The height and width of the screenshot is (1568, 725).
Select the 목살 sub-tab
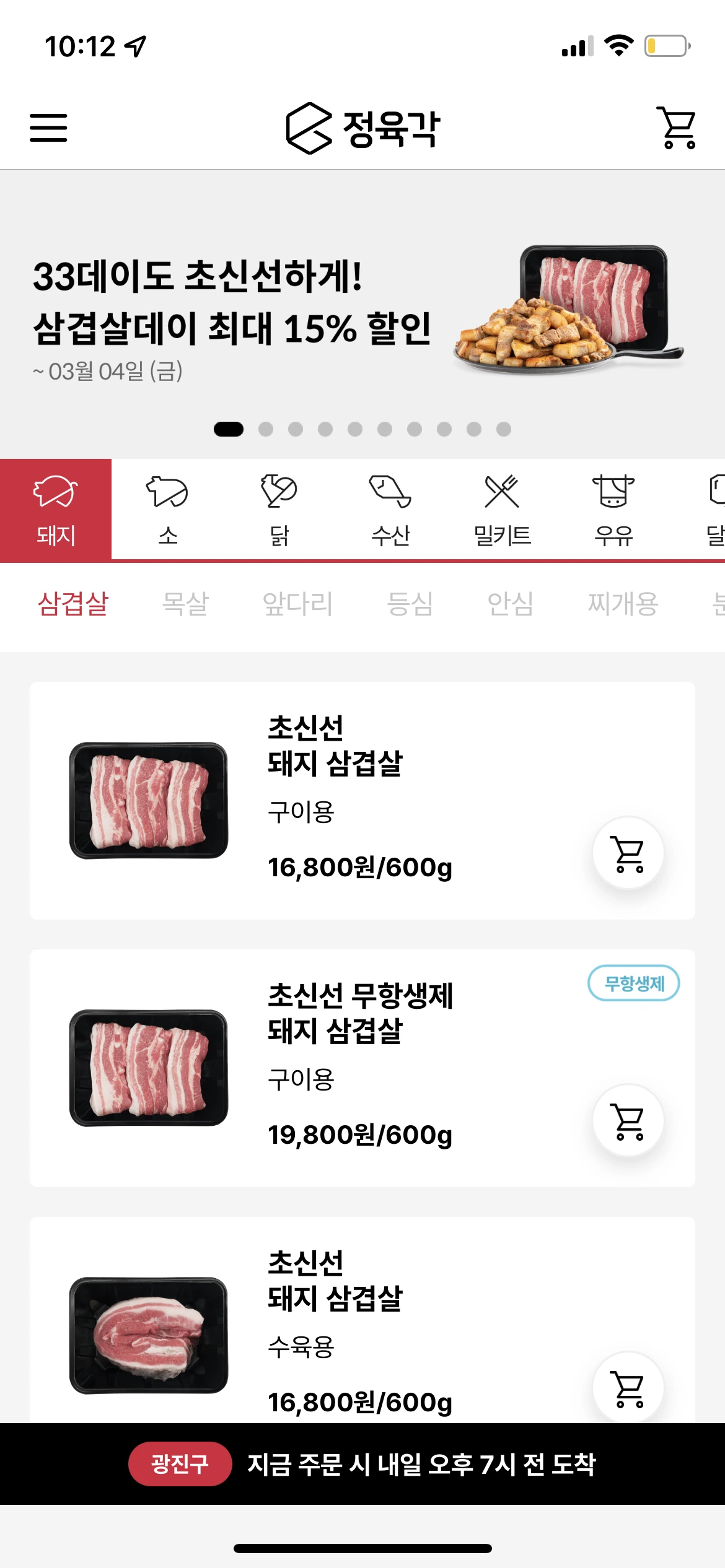point(185,604)
